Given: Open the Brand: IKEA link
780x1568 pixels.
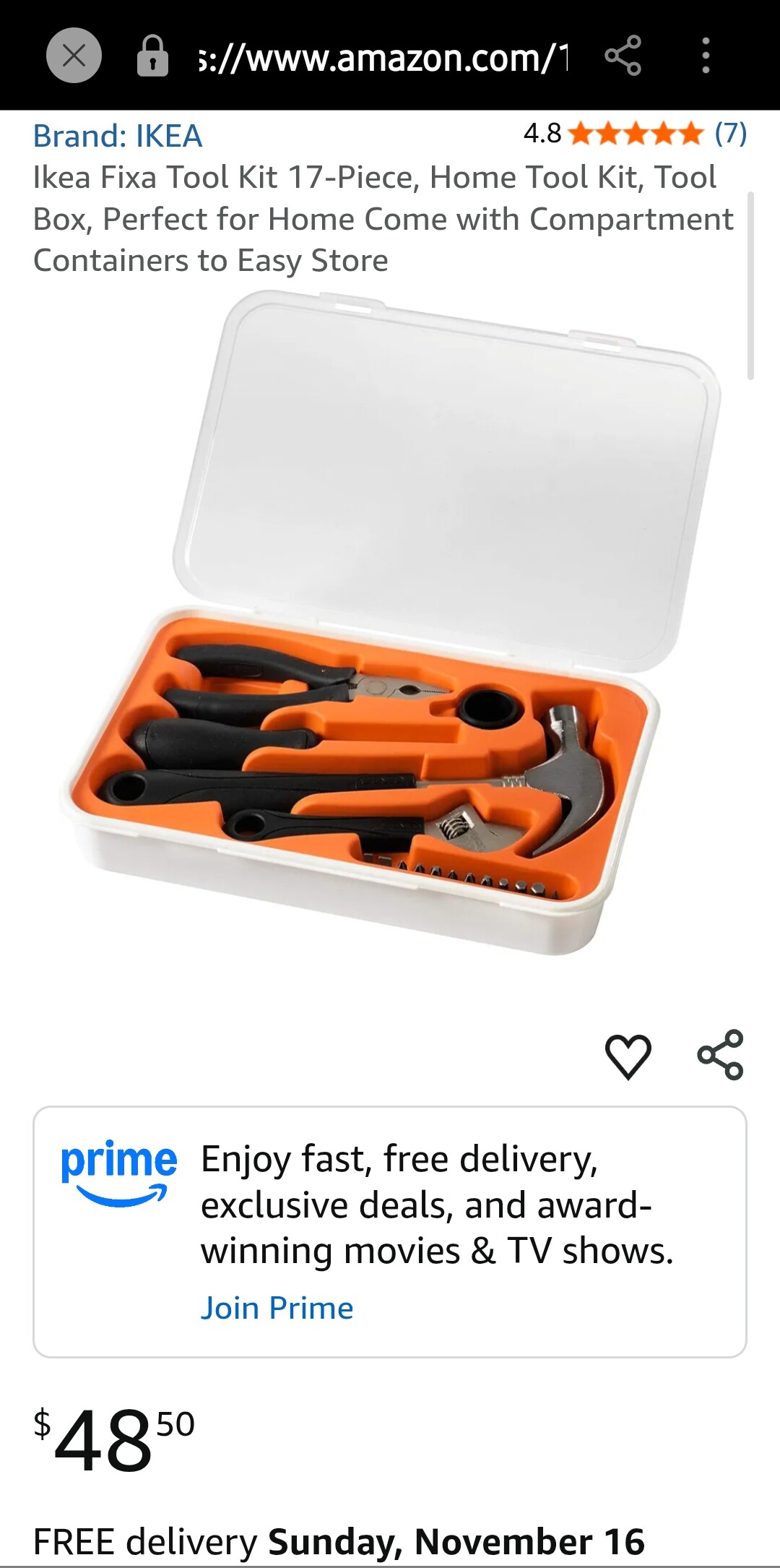Looking at the screenshot, I should click(x=118, y=136).
